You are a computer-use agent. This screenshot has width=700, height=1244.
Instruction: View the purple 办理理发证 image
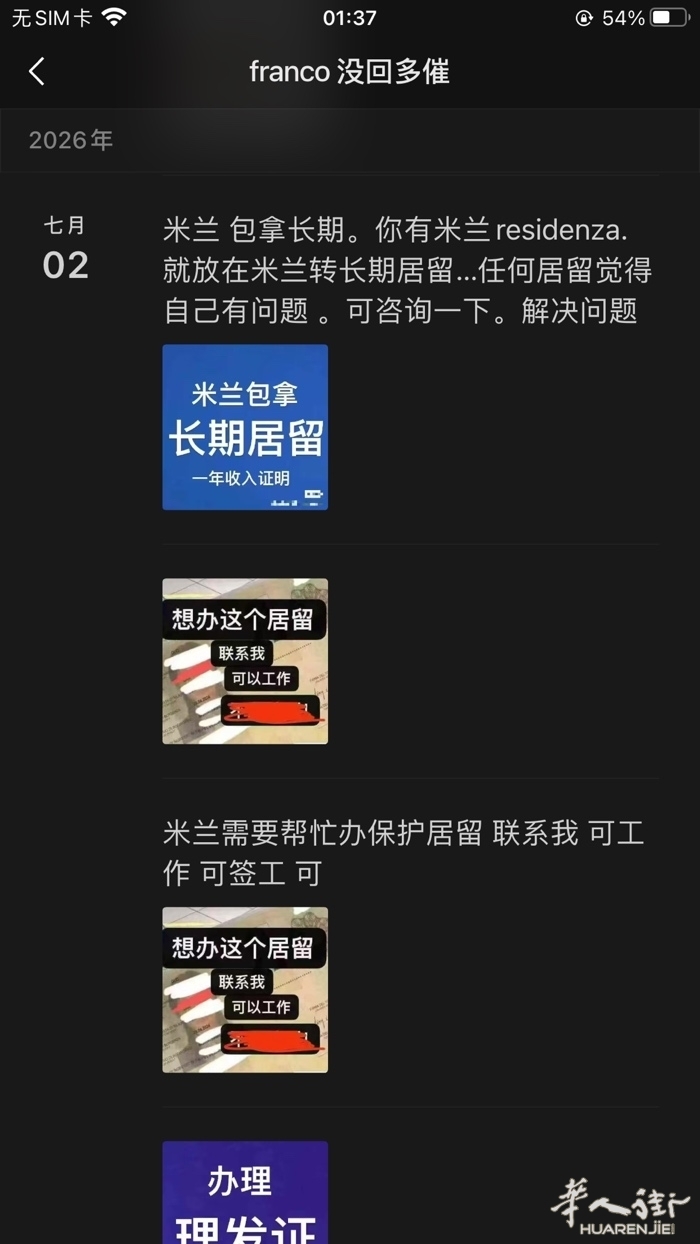coord(245,1192)
